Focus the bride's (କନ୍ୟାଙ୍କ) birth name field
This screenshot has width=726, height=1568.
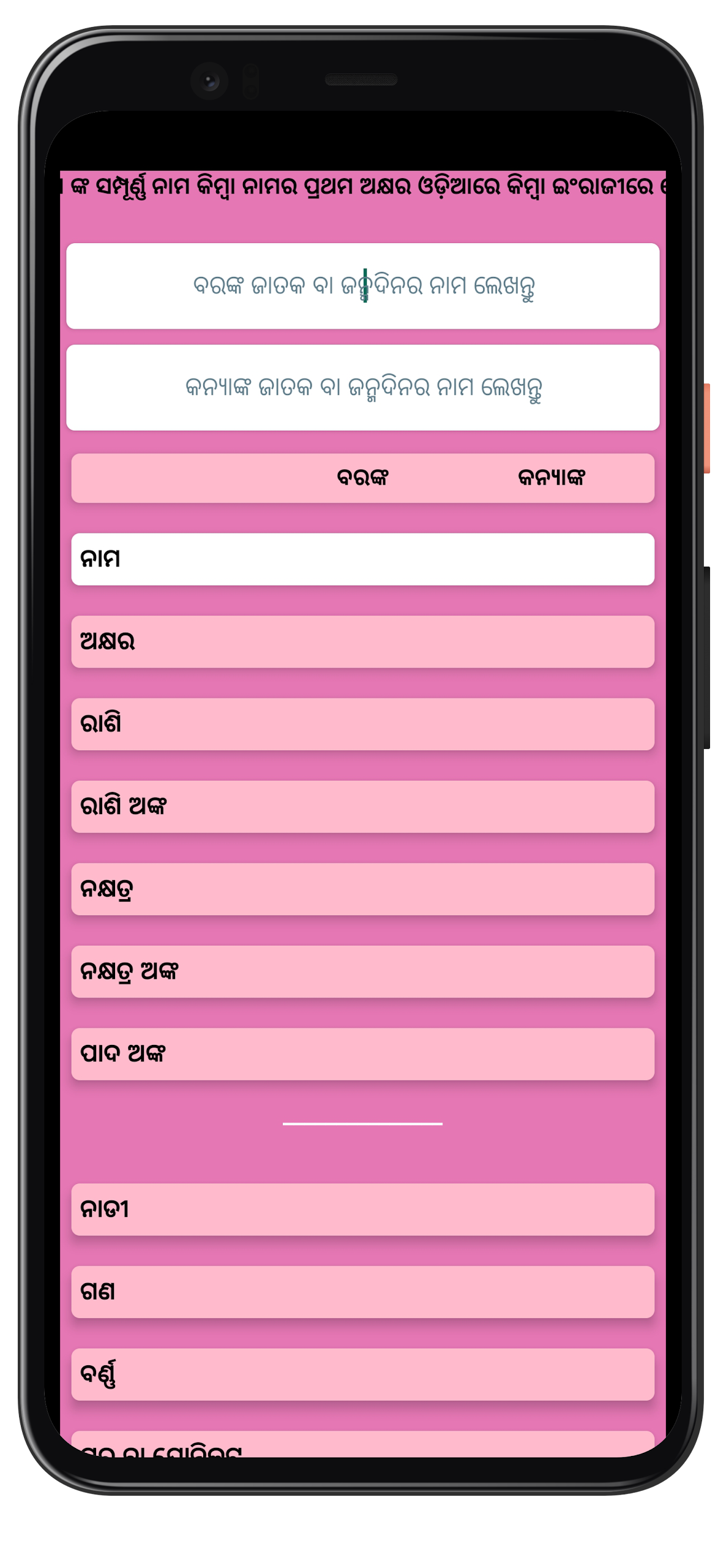point(362,388)
